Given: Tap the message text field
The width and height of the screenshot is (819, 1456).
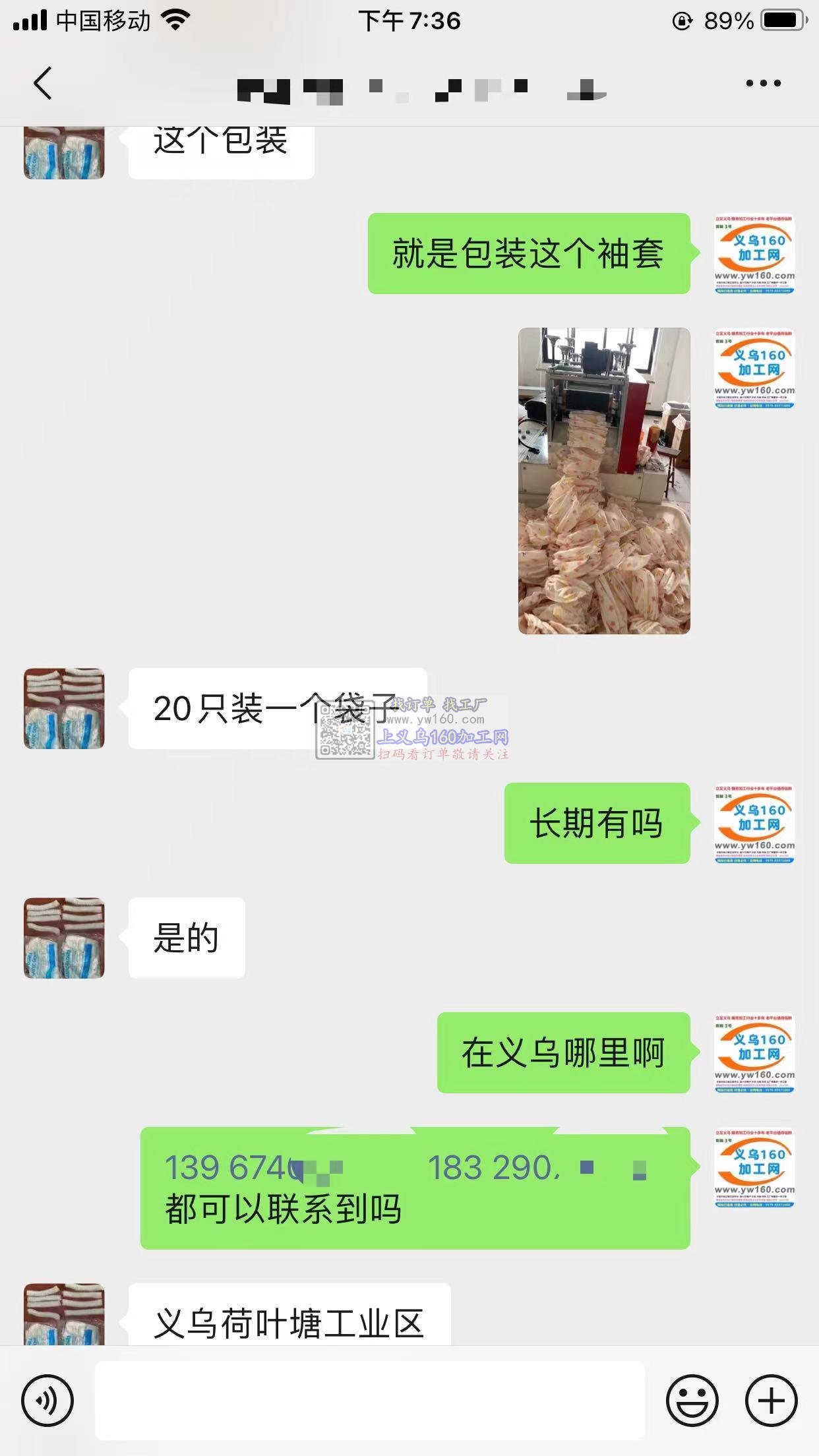Looking at the screenshot, I should coord(369,1400).
